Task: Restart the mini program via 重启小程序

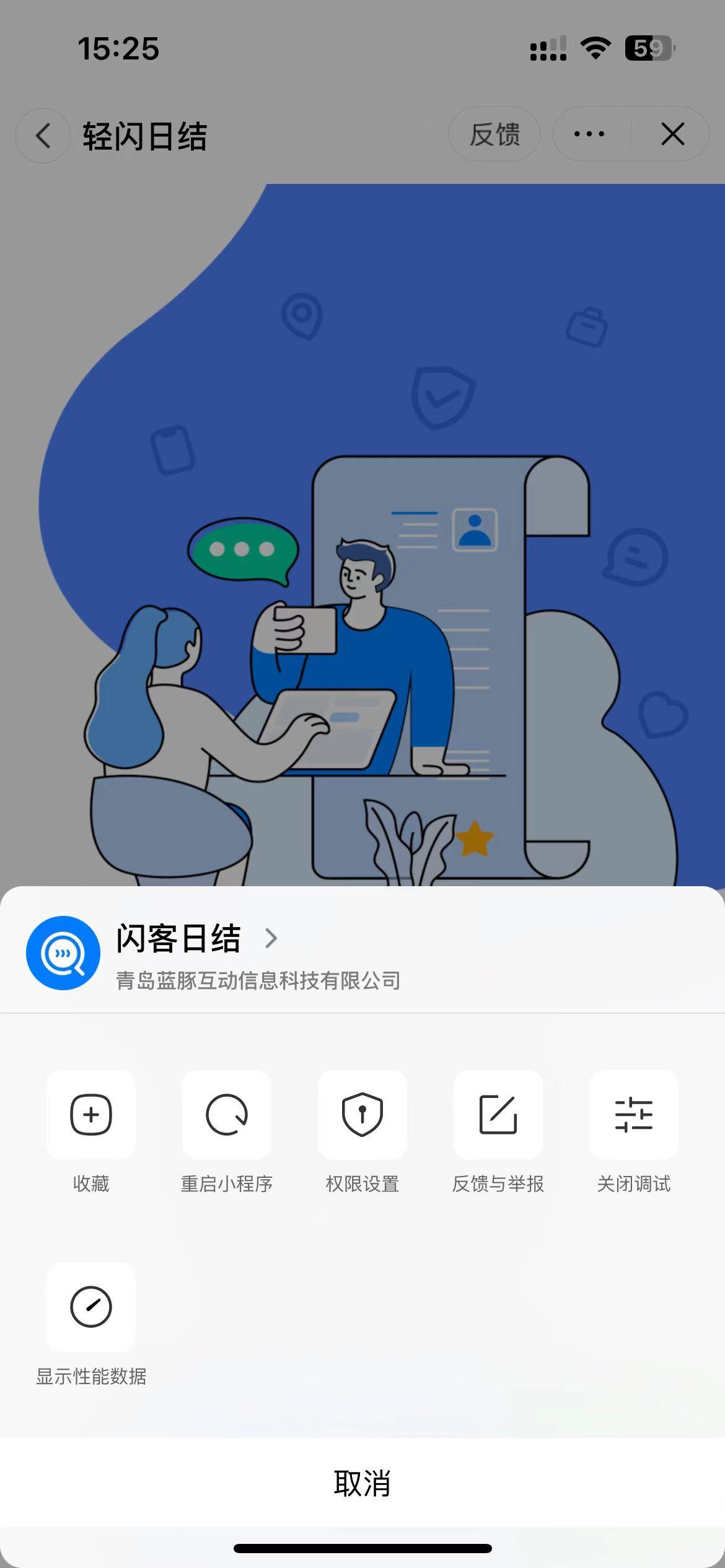Action: click(227, 1115)
